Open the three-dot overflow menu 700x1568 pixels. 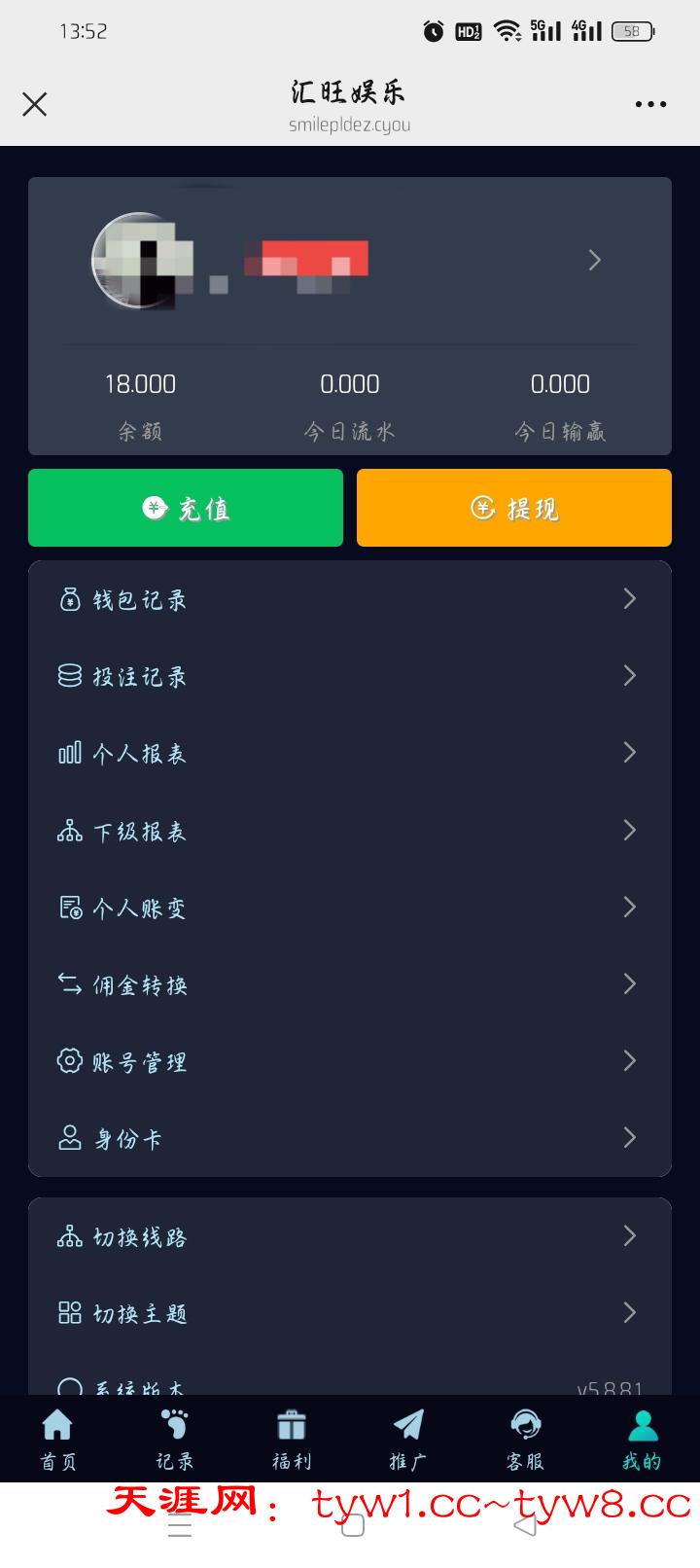pyautogui.click(x=650, y=104)
